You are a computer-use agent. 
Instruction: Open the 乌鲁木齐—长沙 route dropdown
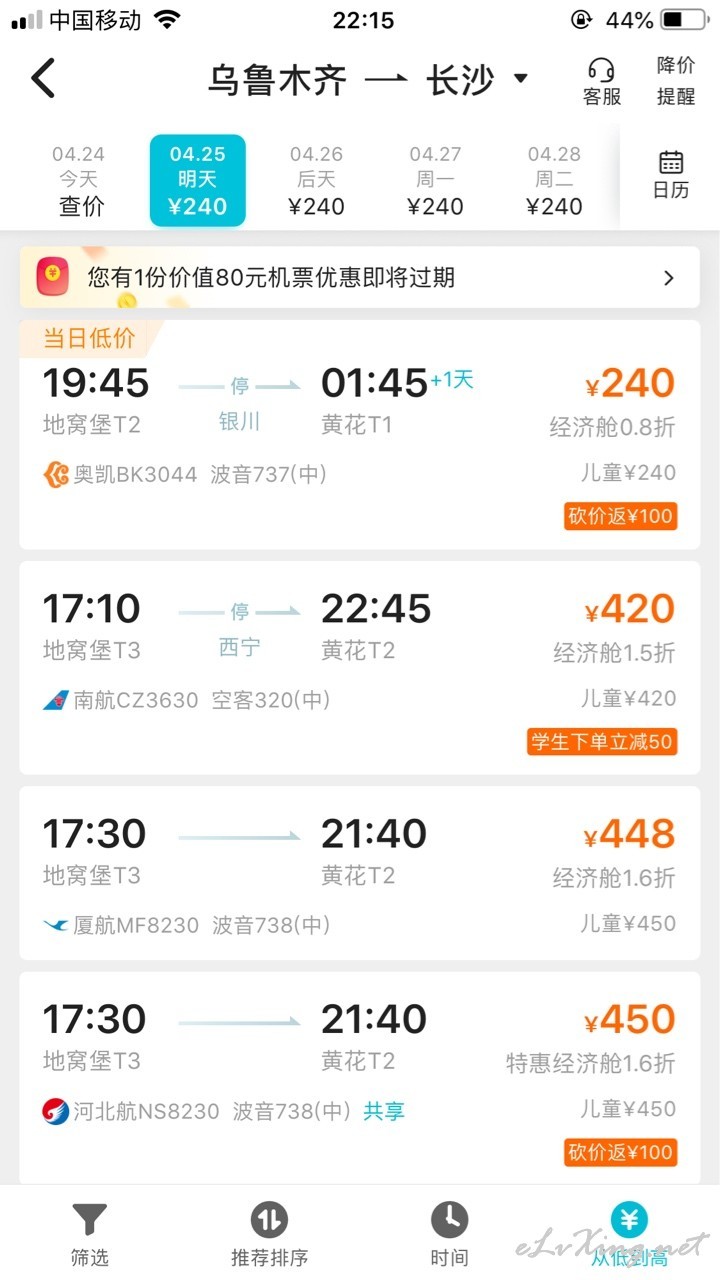[x=368, y=78]
